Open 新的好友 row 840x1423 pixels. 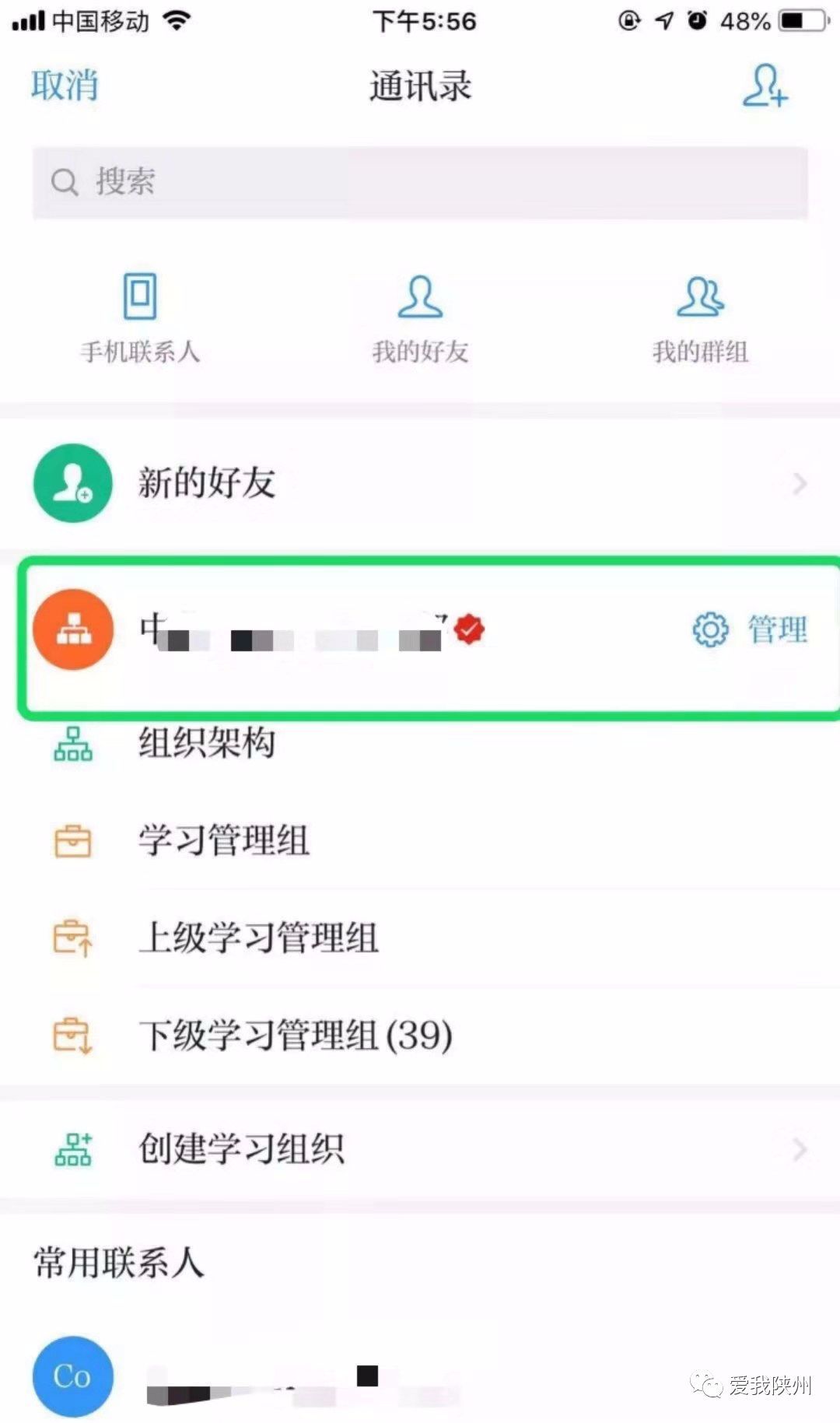tap(420, 483)
